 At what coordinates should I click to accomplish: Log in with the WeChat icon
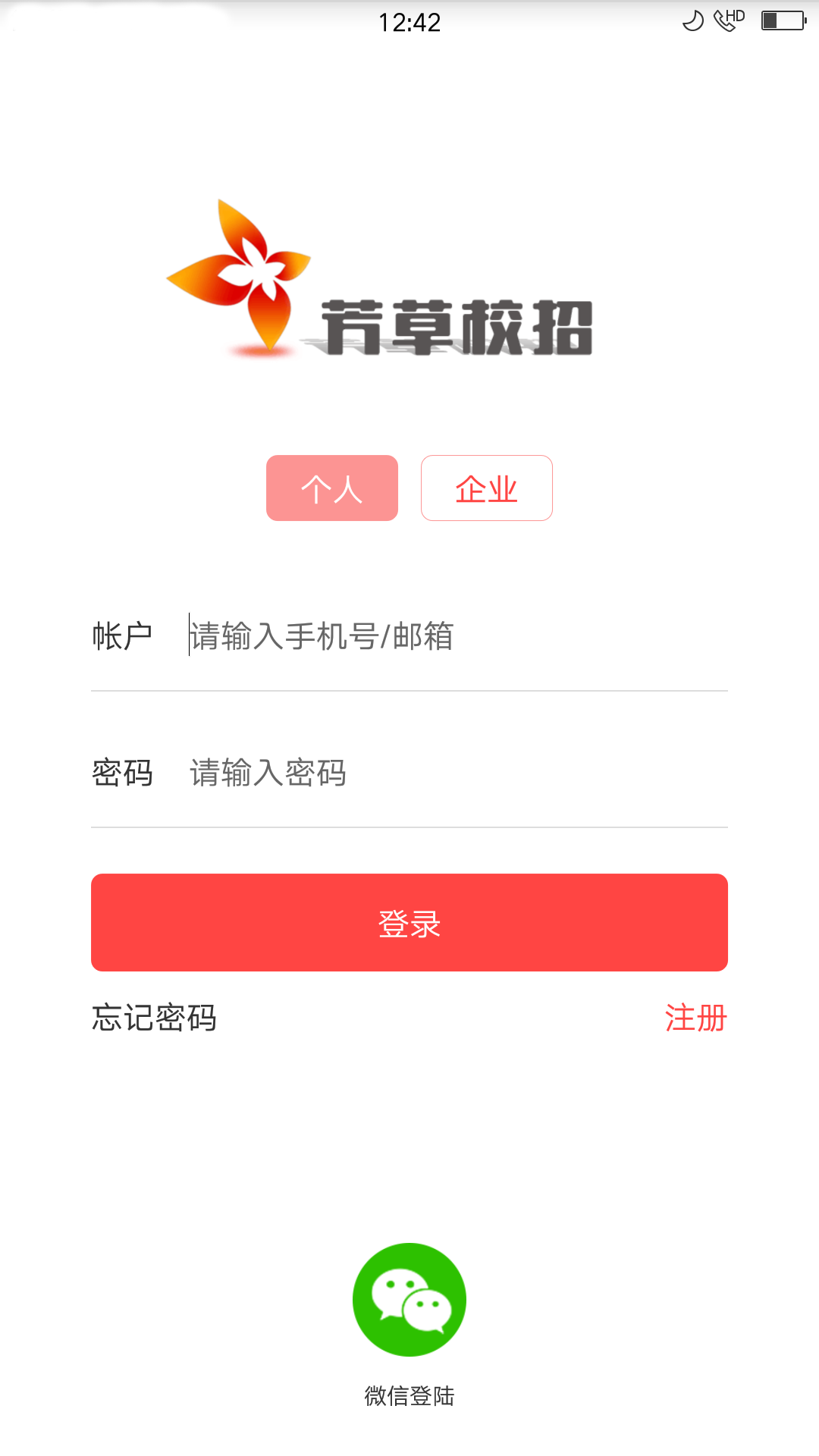click(x=409, y=1299)
